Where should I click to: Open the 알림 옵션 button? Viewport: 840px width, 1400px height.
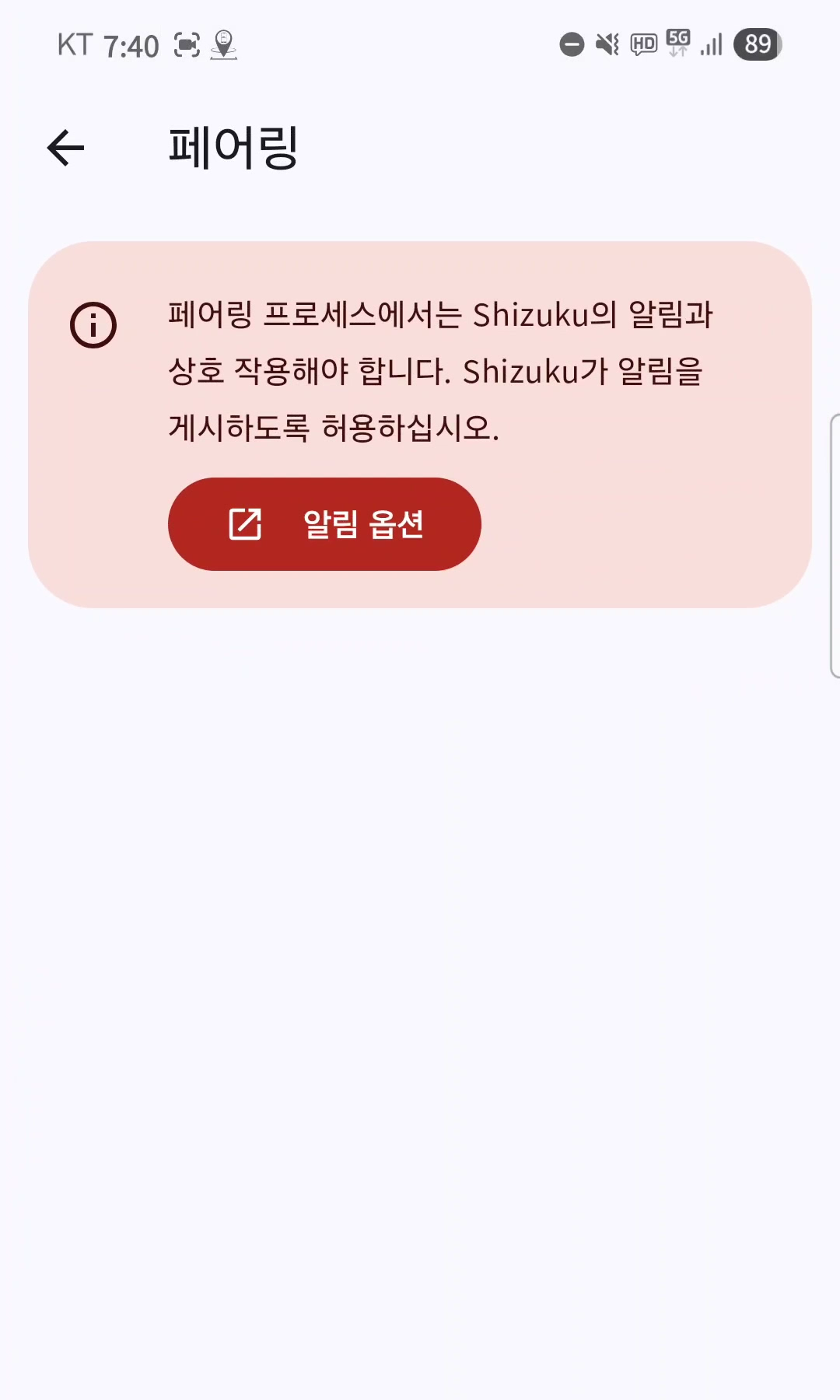[x=324, y=524]
